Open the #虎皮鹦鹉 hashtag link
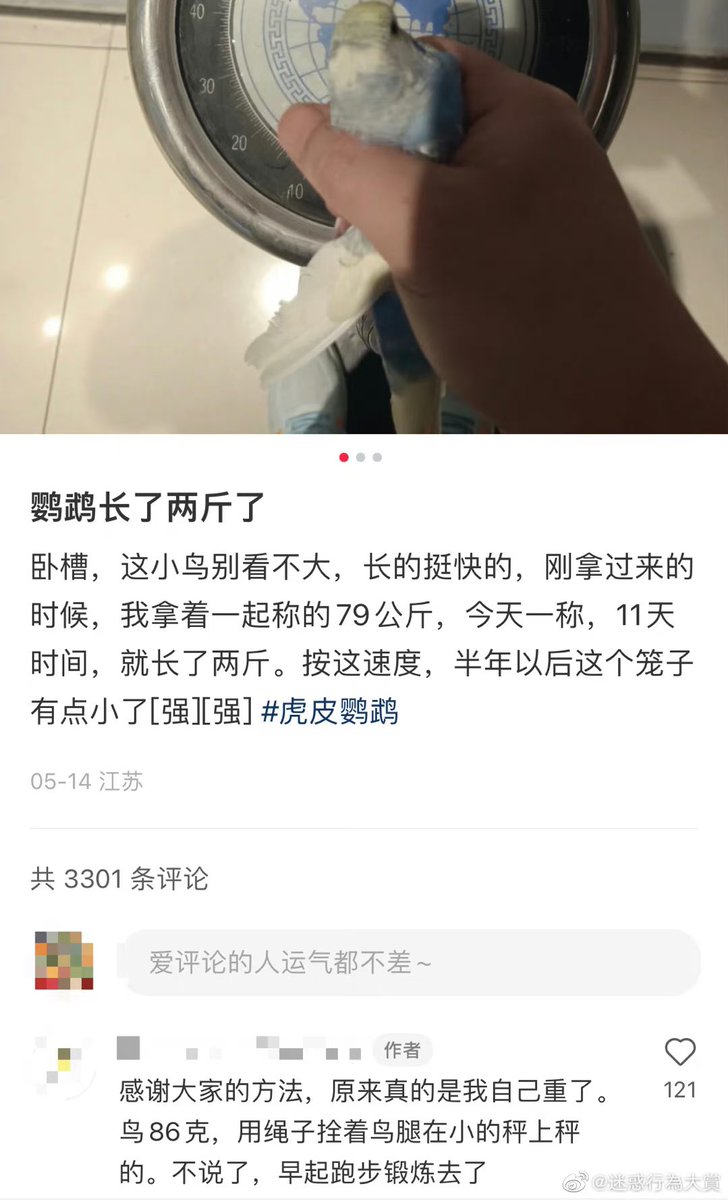Image resolution: width=728 pixels, height=1200 pixels. tap(330, 712)
